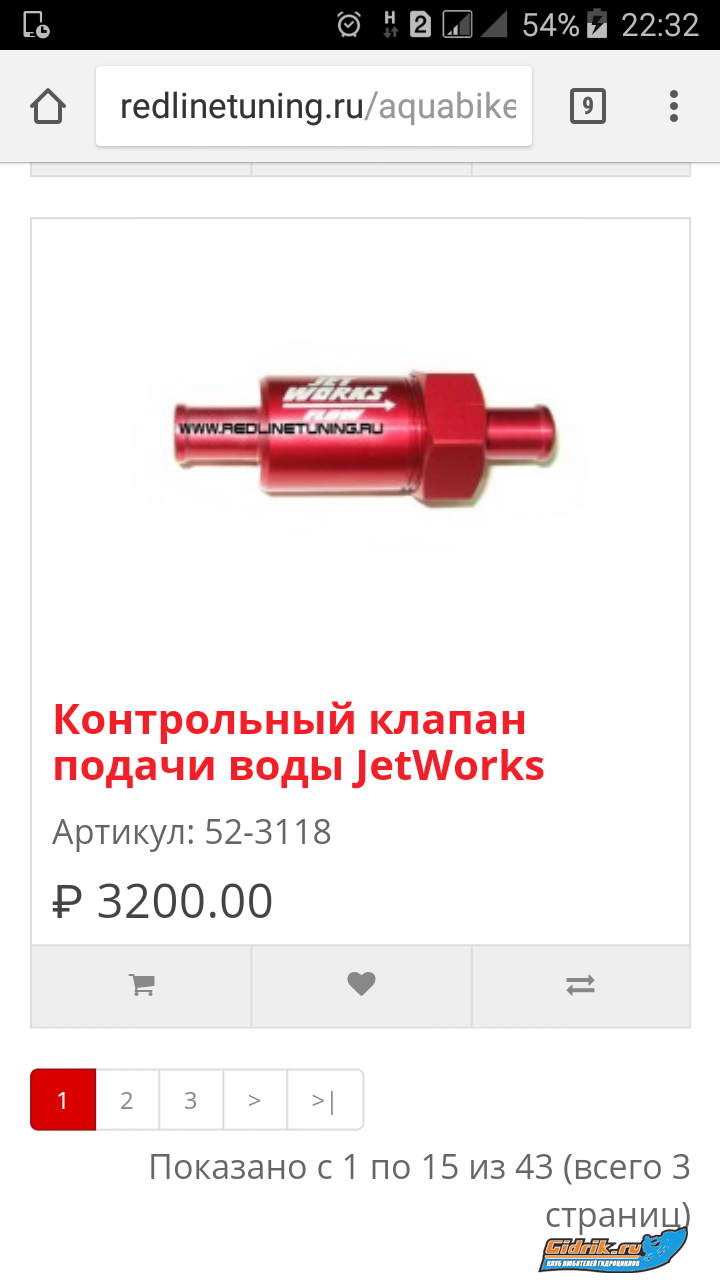Add the JetWorks valve to cart
Image resolution: width=720 pixels, height=1280 pixels.
pyautogui.click(x=142, y=986)
